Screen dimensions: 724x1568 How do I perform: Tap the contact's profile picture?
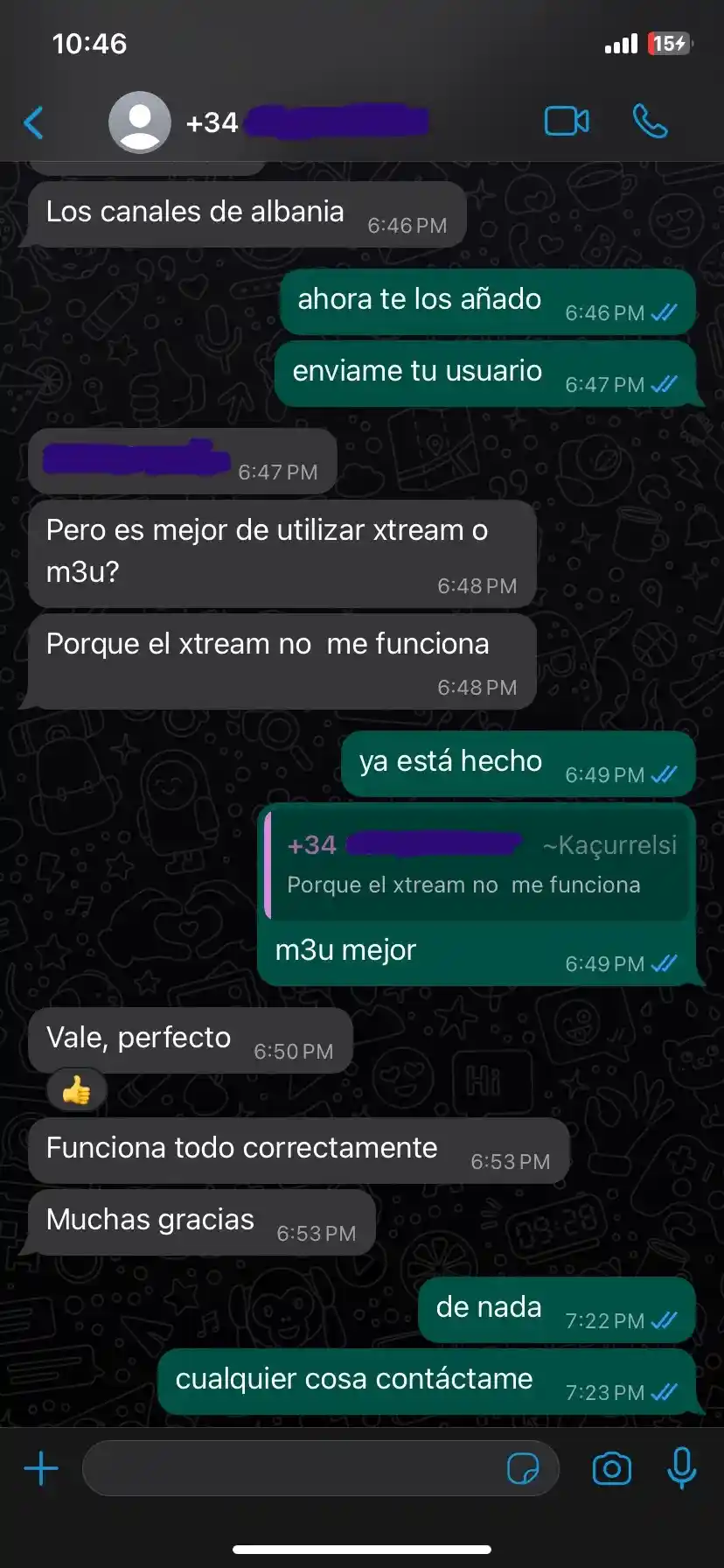coord(139,122)
